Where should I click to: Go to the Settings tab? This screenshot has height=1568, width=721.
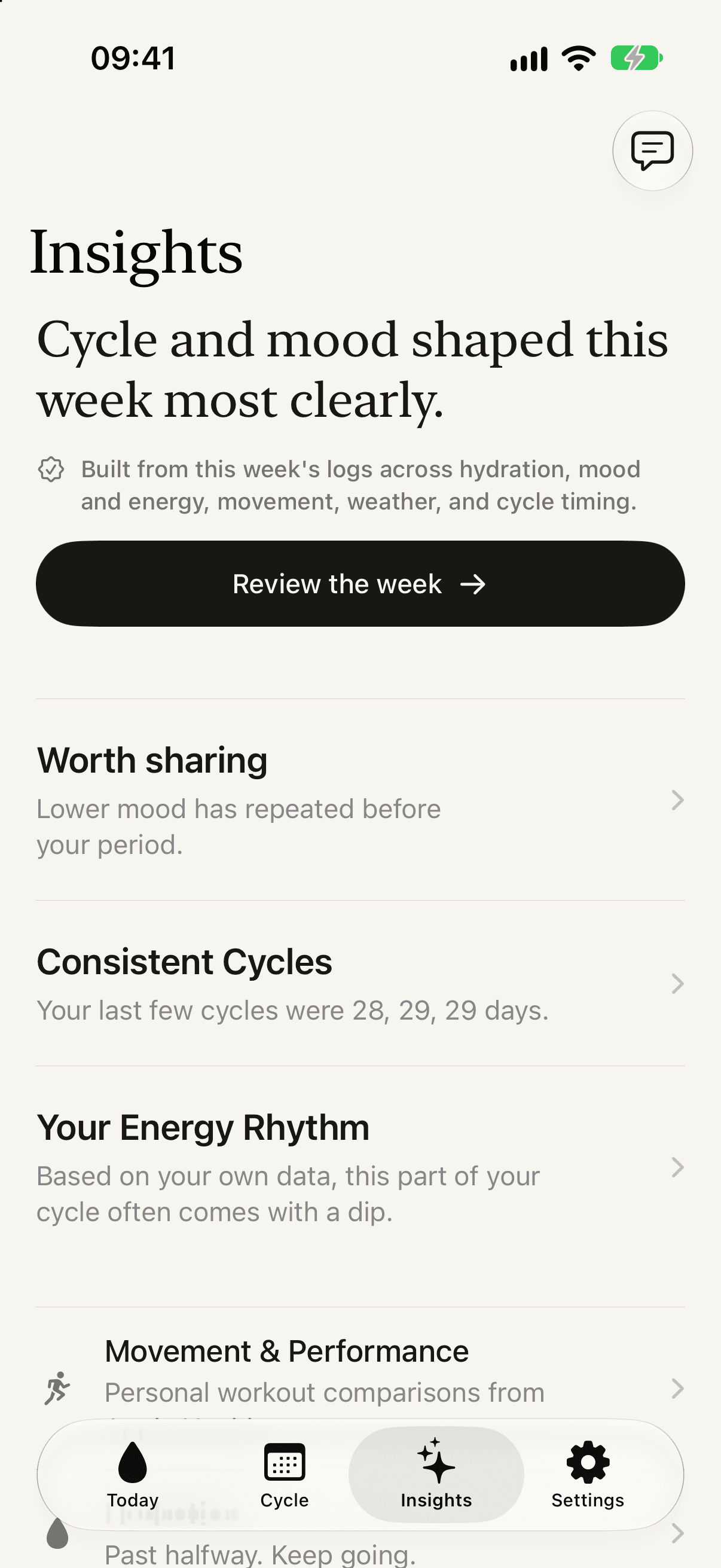click(588, 1475)
